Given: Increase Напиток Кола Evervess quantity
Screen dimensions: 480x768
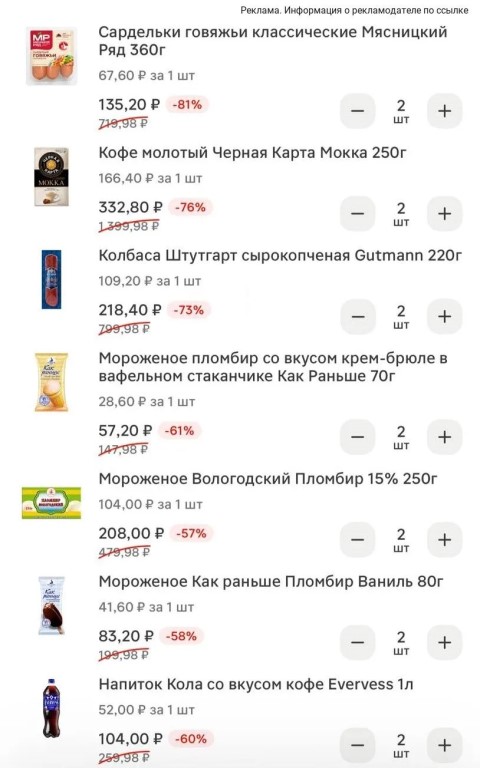Looking at the screenshot, I should [x=444, y=746].
